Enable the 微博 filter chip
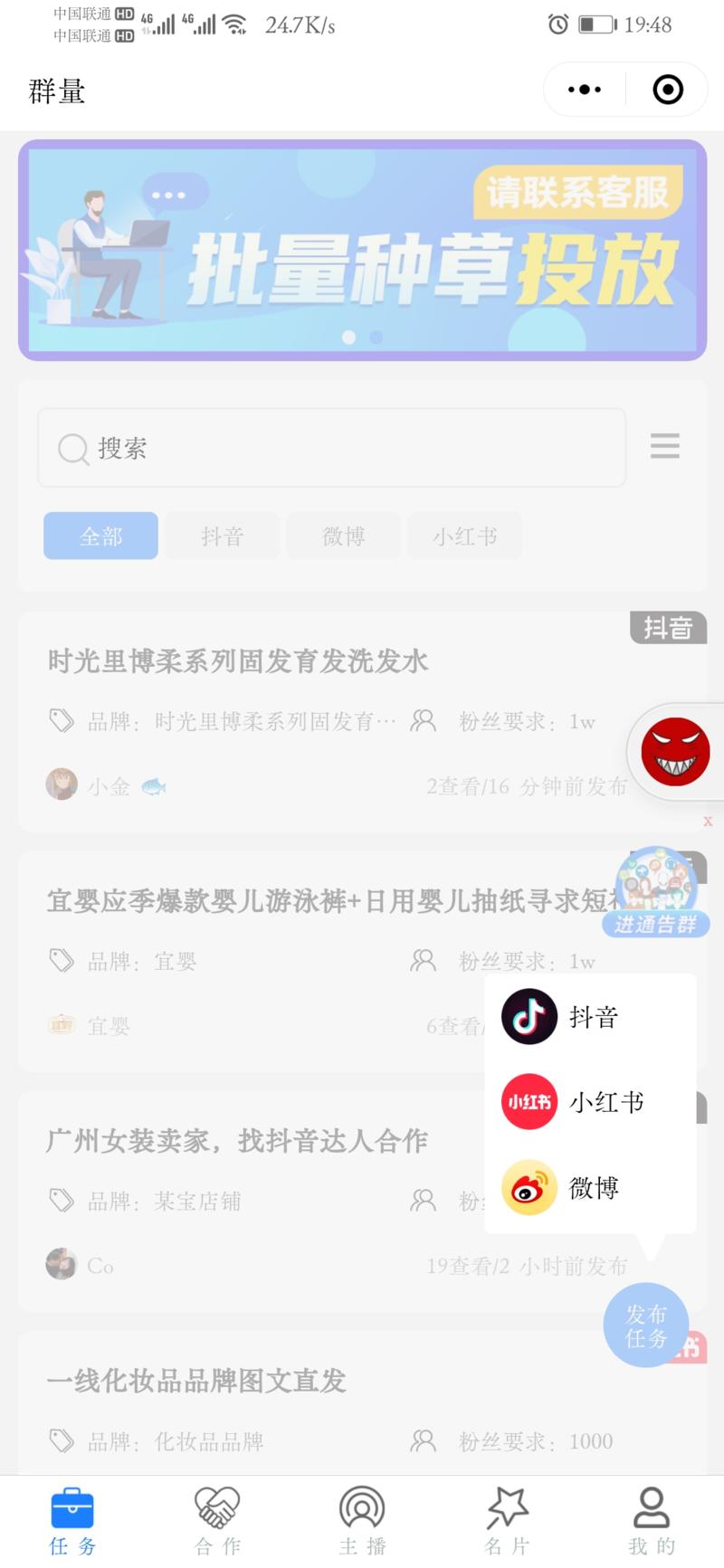The width and height of the screenshot is (724, 1568). pyautogui.click(x=343, y=536)
